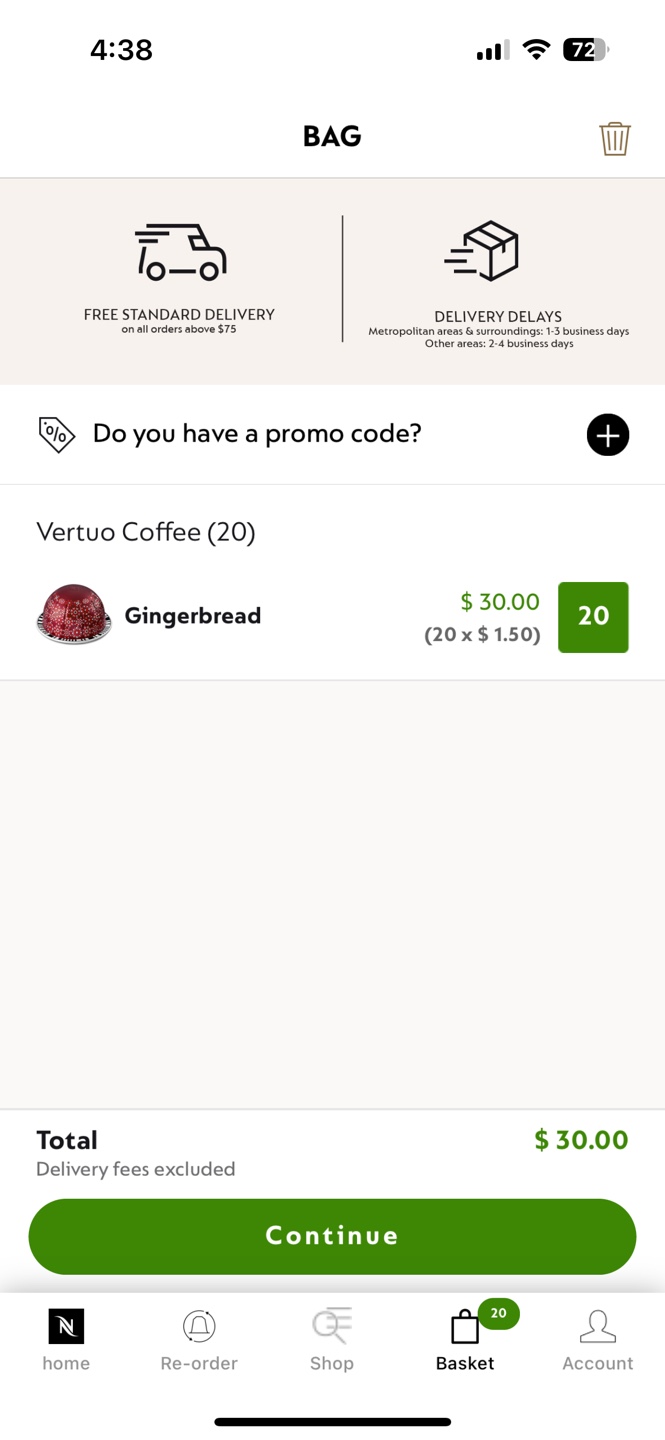Switch to the Re-order tab
Screen dimensions: 665x1440
click(x=199, y=1340)
